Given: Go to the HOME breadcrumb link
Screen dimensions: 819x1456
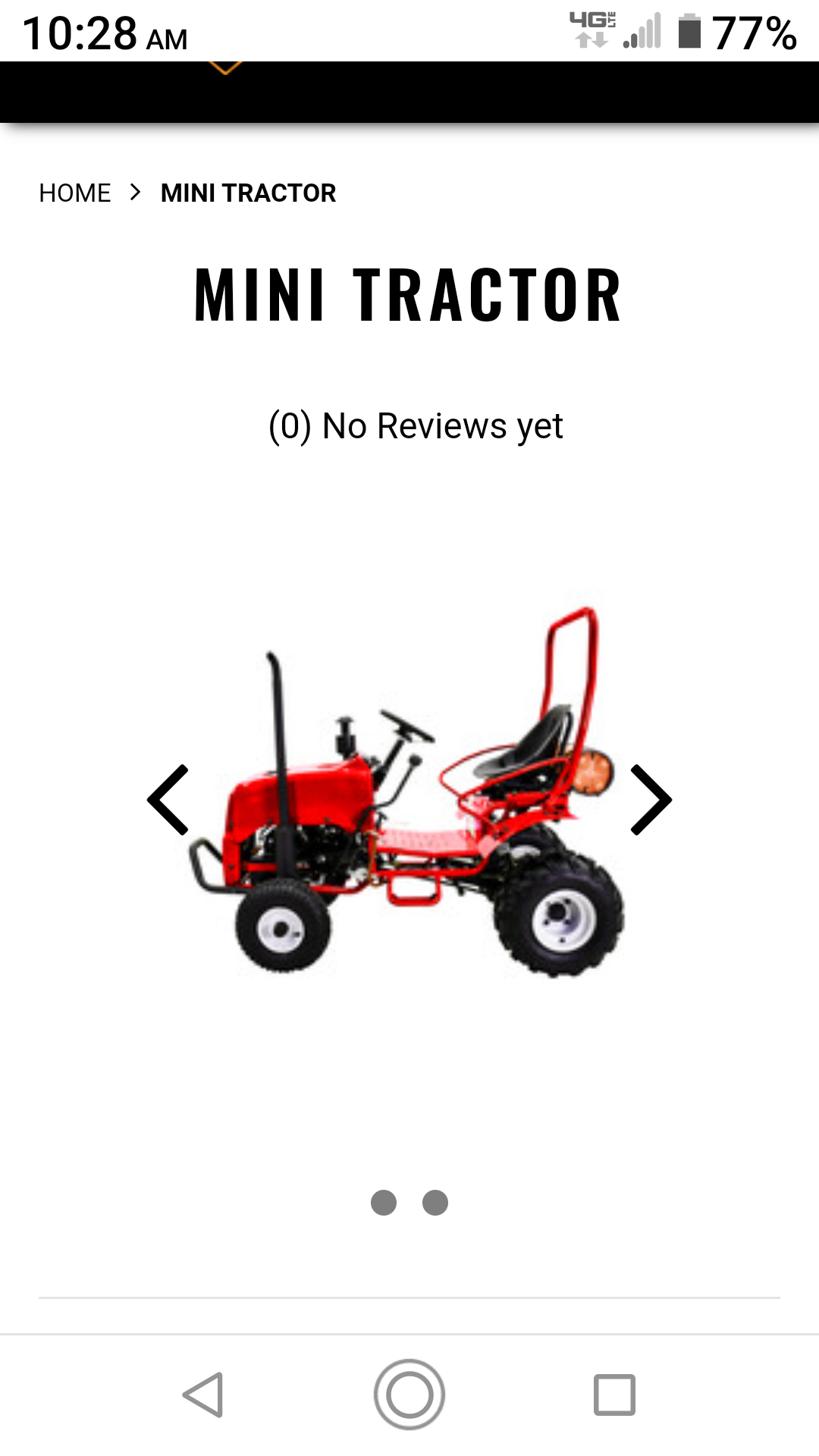Looking at the screenshot, I should point(74,193).
